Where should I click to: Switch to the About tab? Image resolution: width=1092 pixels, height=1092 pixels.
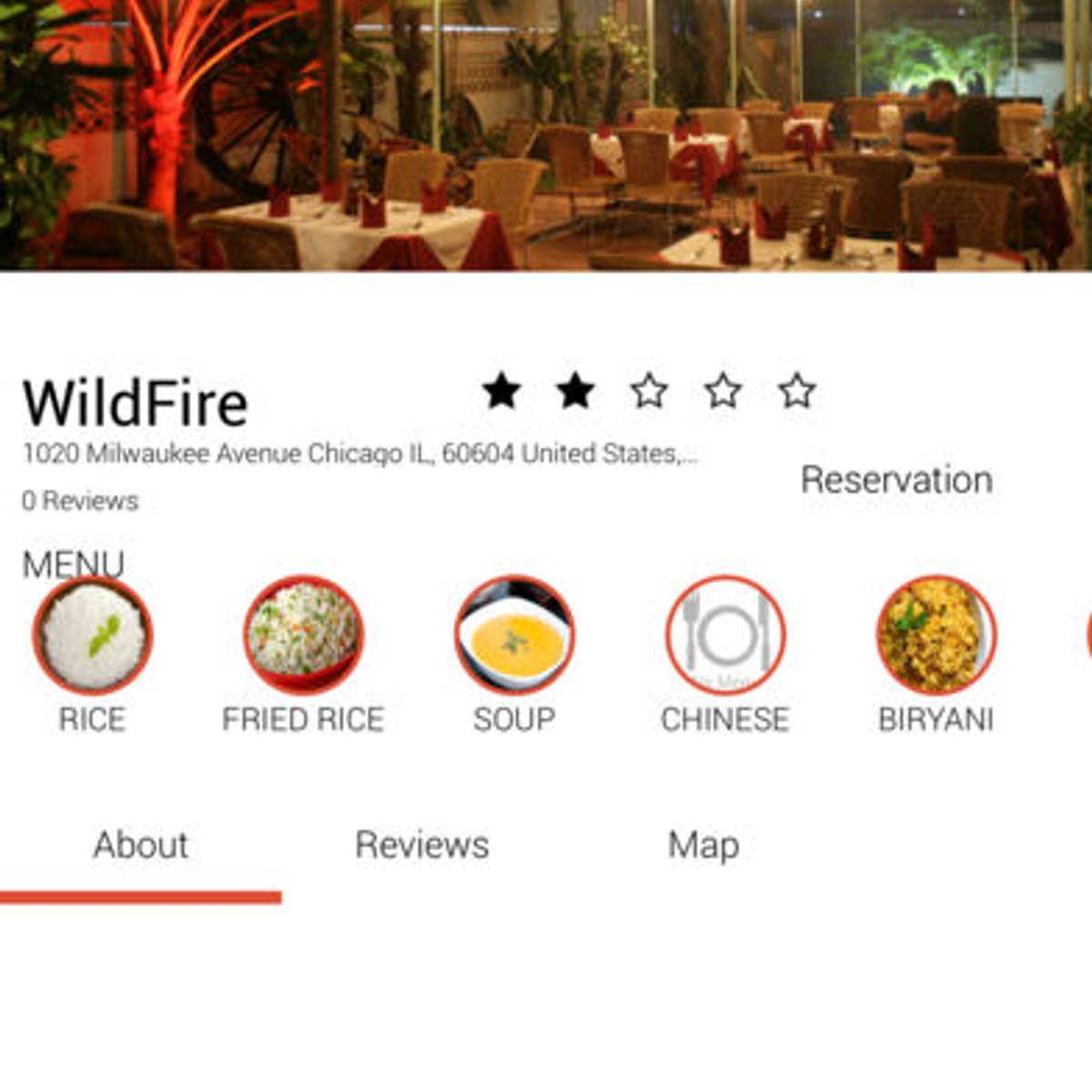click(140, 845)
